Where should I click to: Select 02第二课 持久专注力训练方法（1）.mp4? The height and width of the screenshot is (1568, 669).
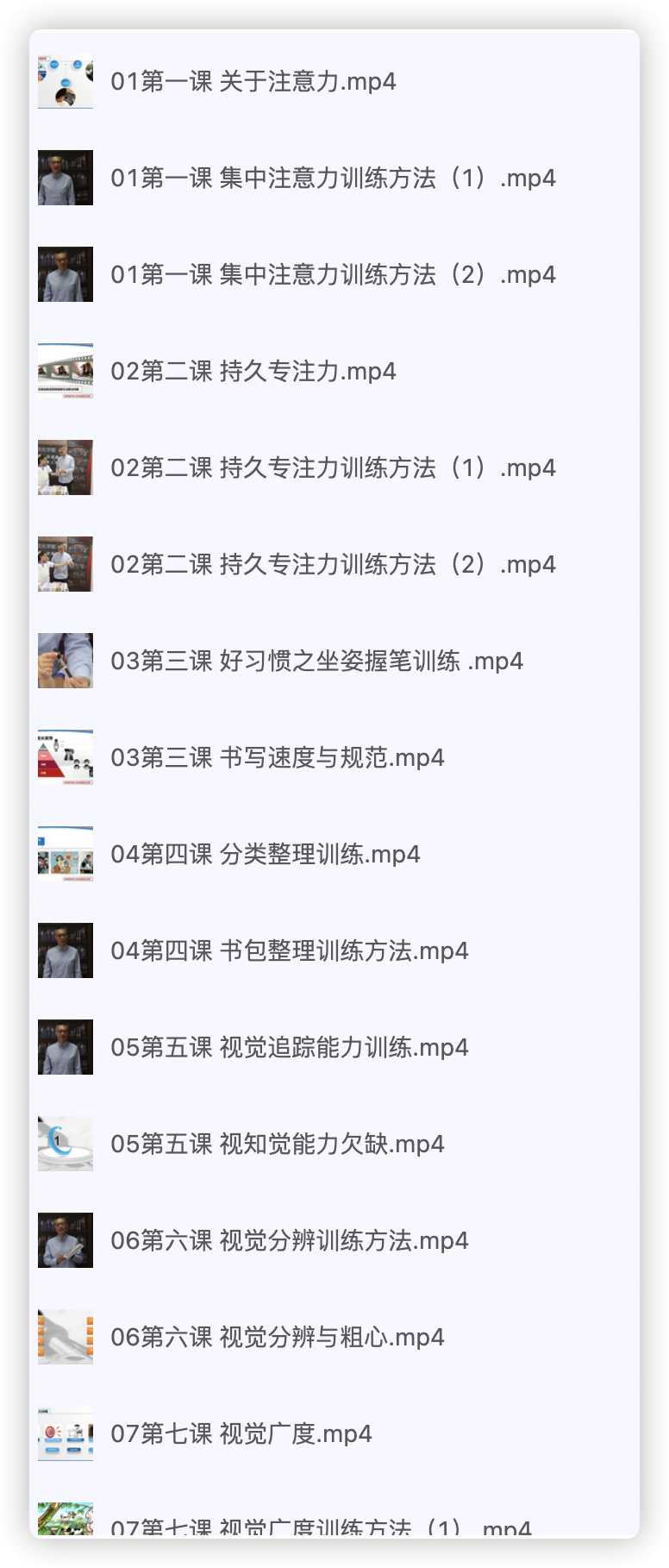click(x=333, y=468)
